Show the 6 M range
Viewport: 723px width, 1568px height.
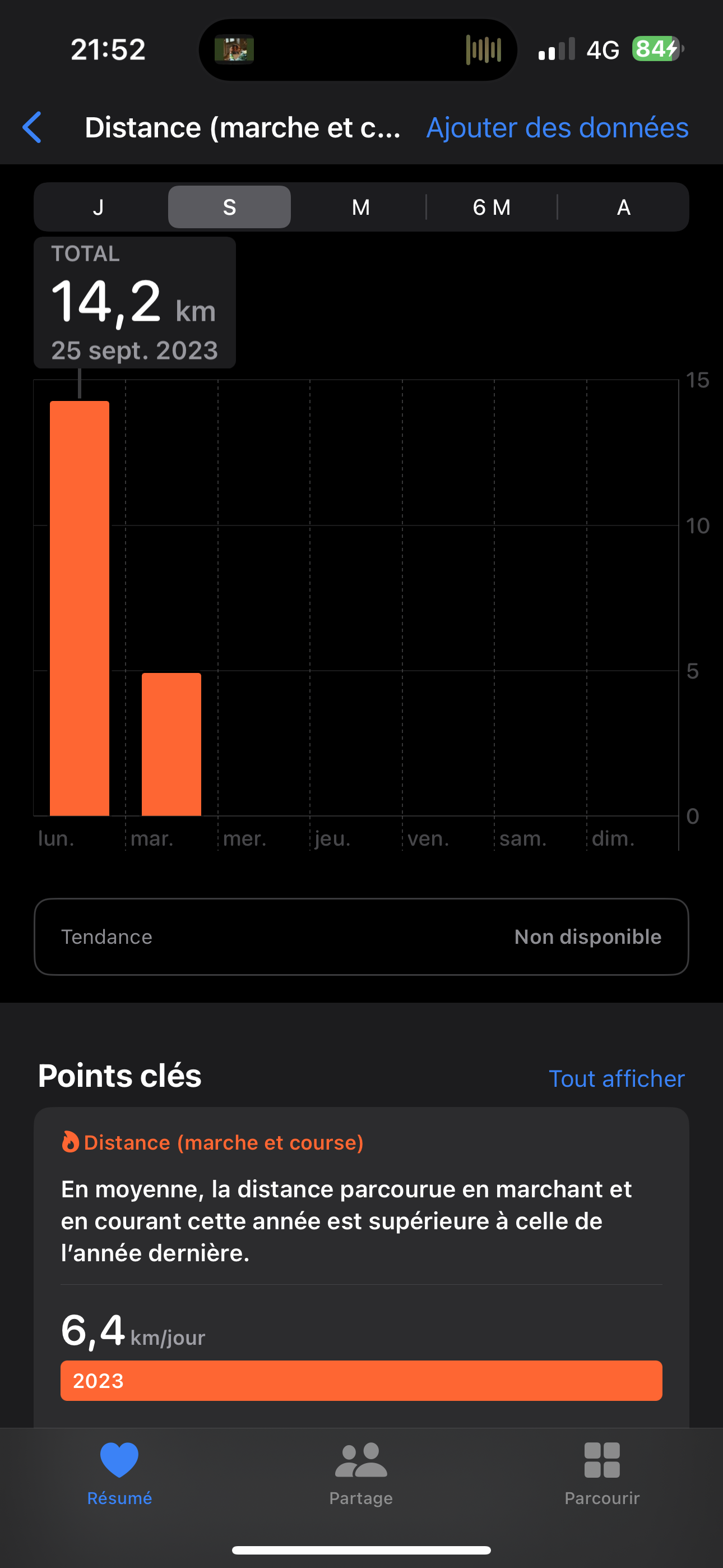[x=492, y=207]
